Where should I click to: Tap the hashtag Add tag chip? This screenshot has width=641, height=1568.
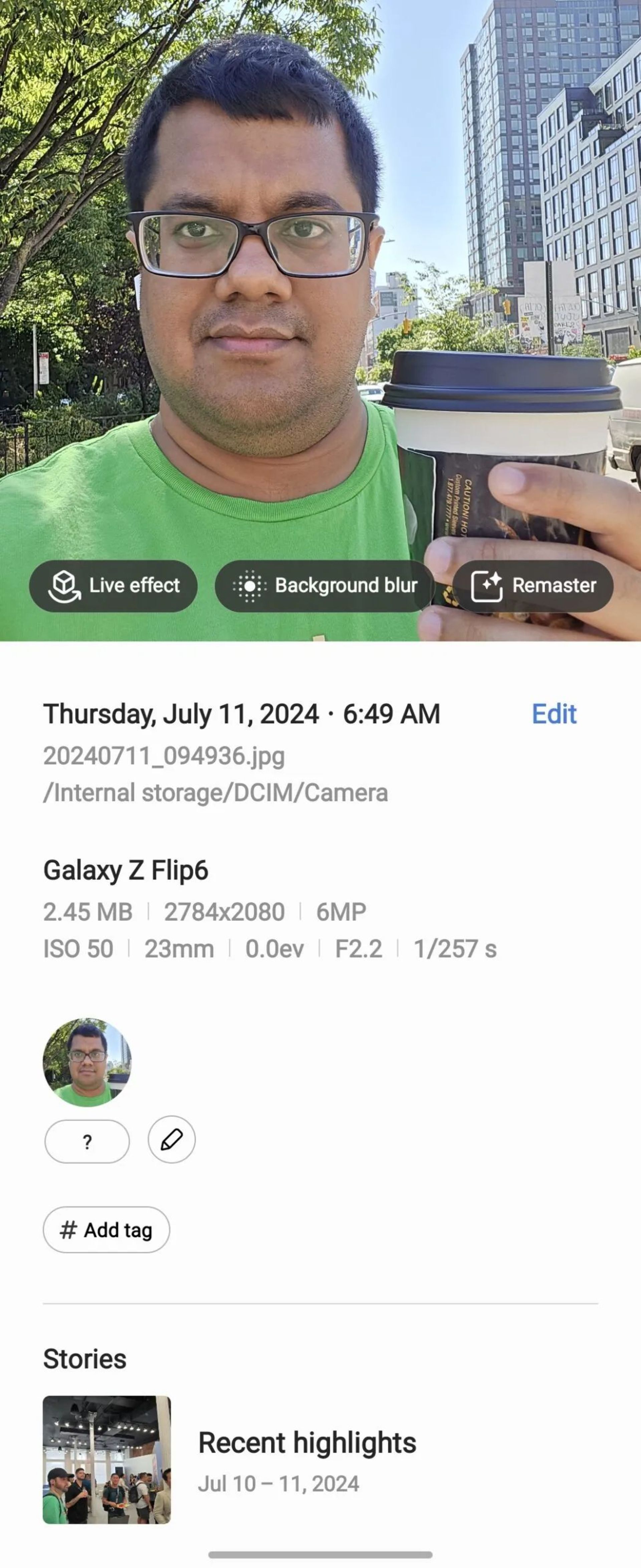click(x=105, y=1230)
